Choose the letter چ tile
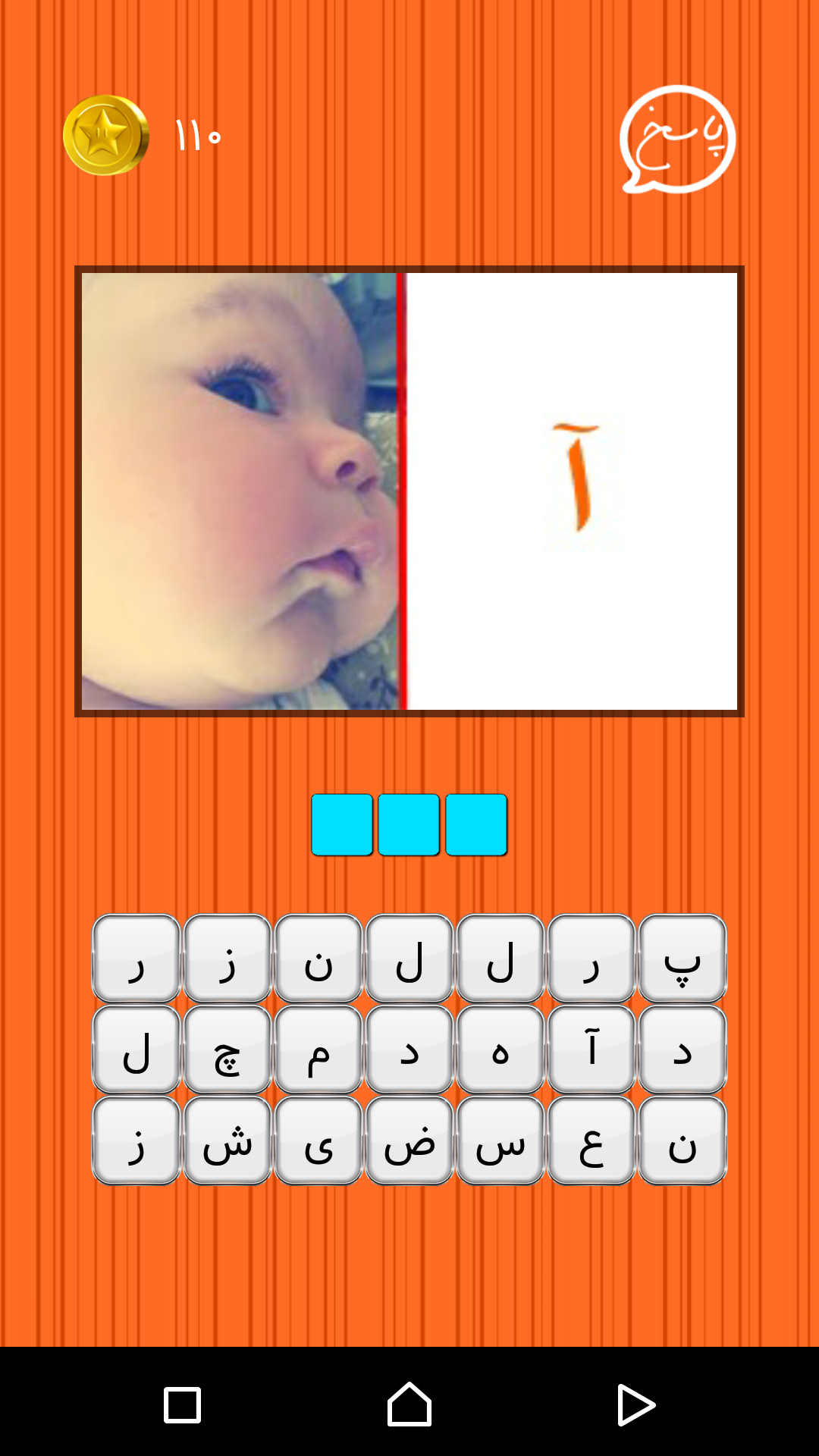819x1456 pixels. (227, 1050)
